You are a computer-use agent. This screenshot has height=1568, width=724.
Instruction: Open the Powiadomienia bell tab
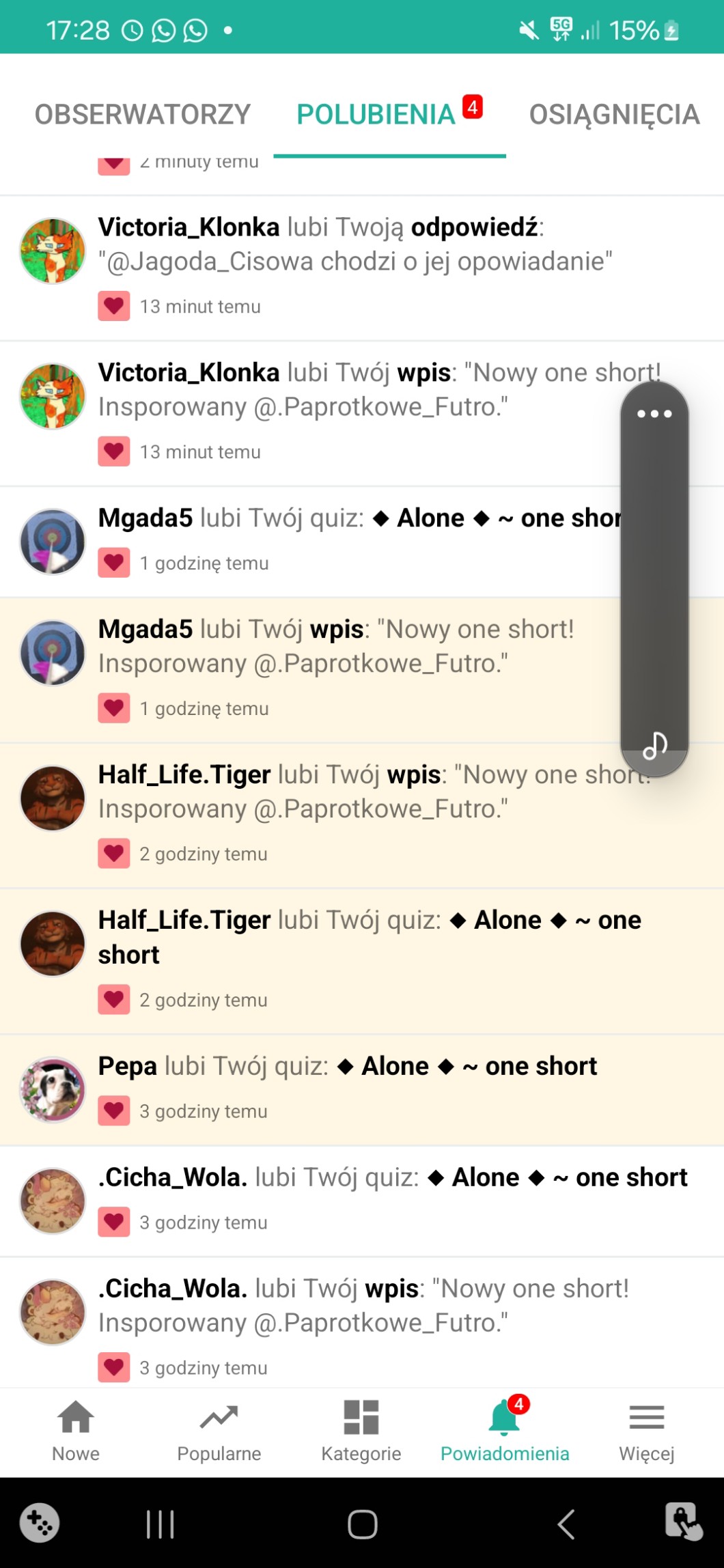tap(505, 1429)
